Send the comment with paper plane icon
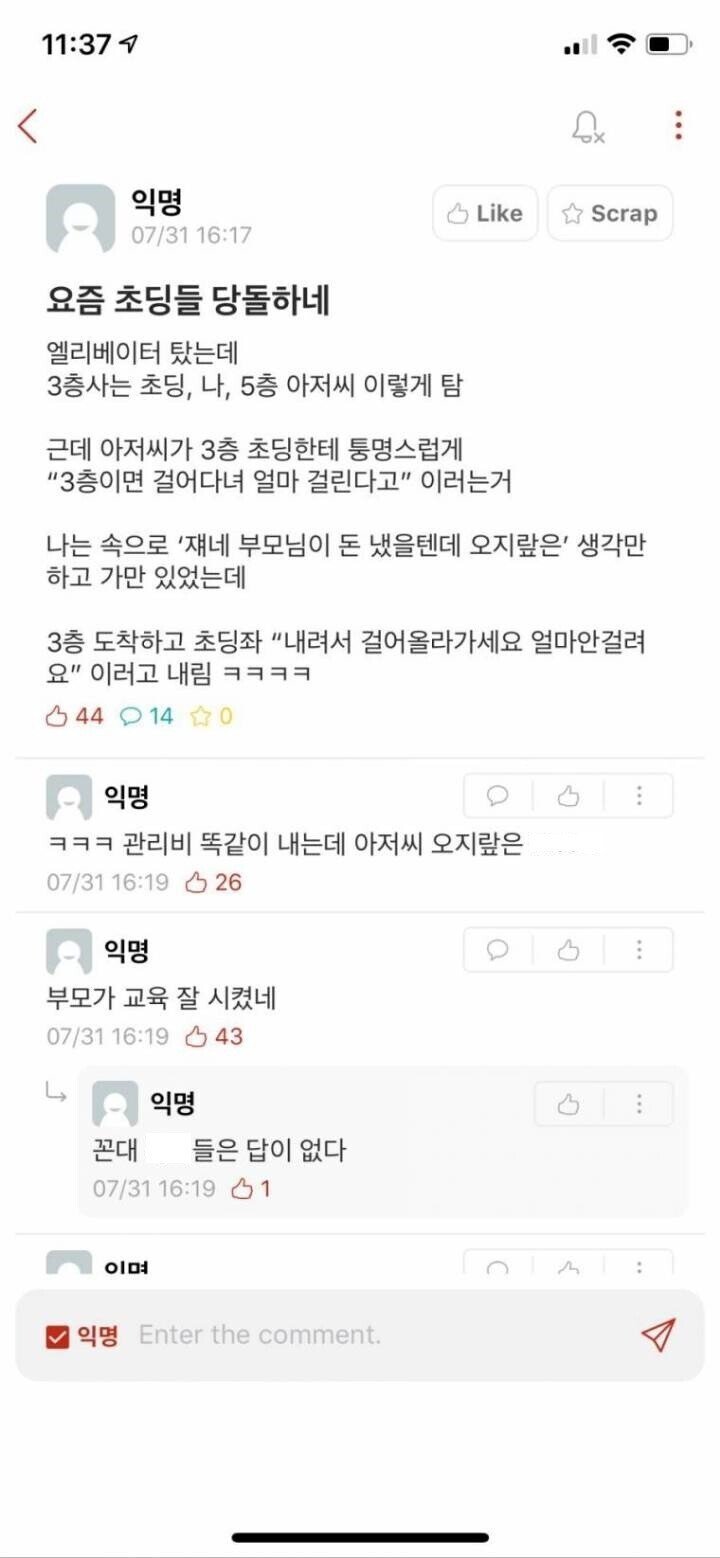Screen dimensions: 720x1558 tap(658, 1335)
